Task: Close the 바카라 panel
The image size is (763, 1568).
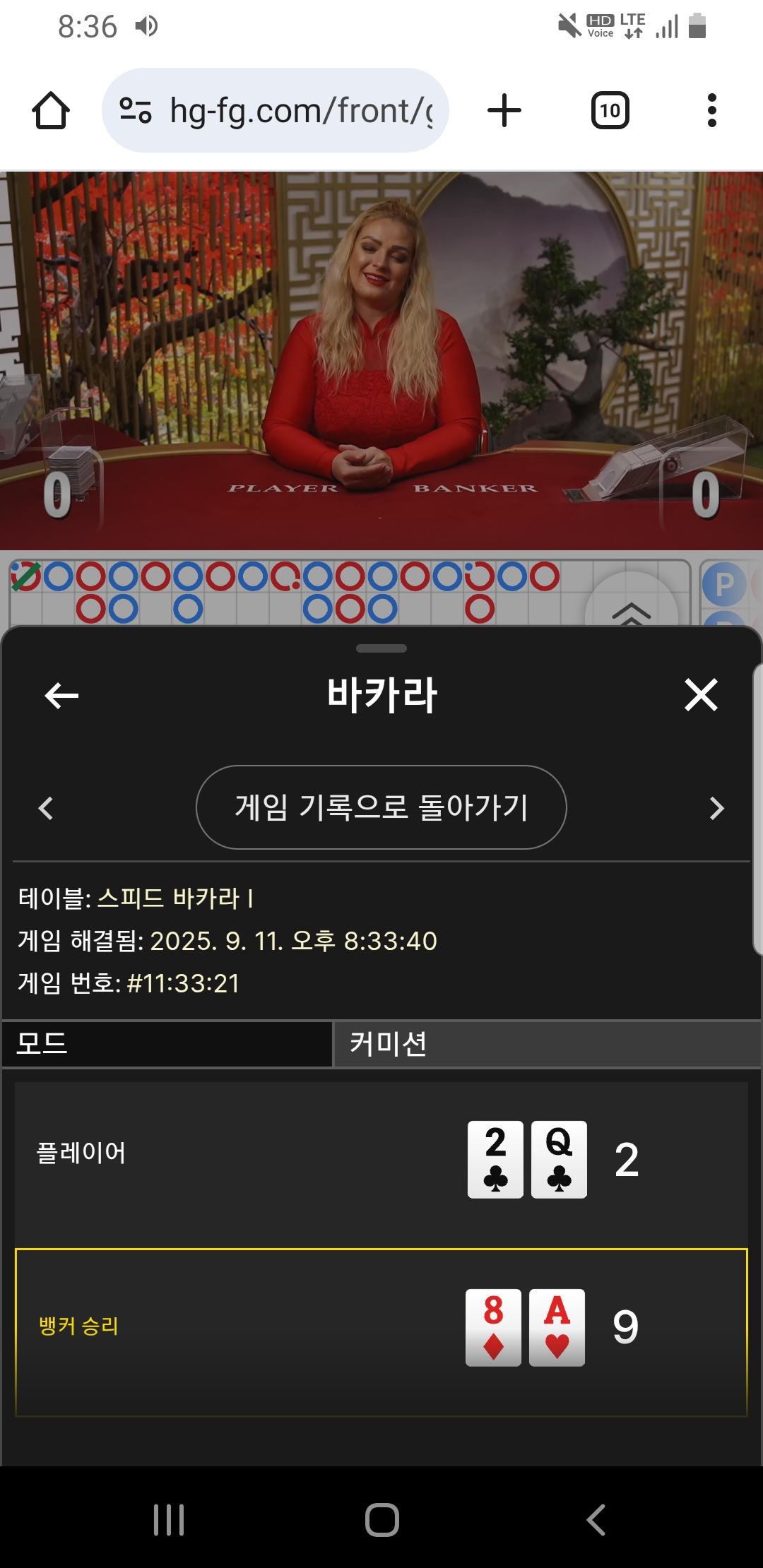Action: (701, 695)
